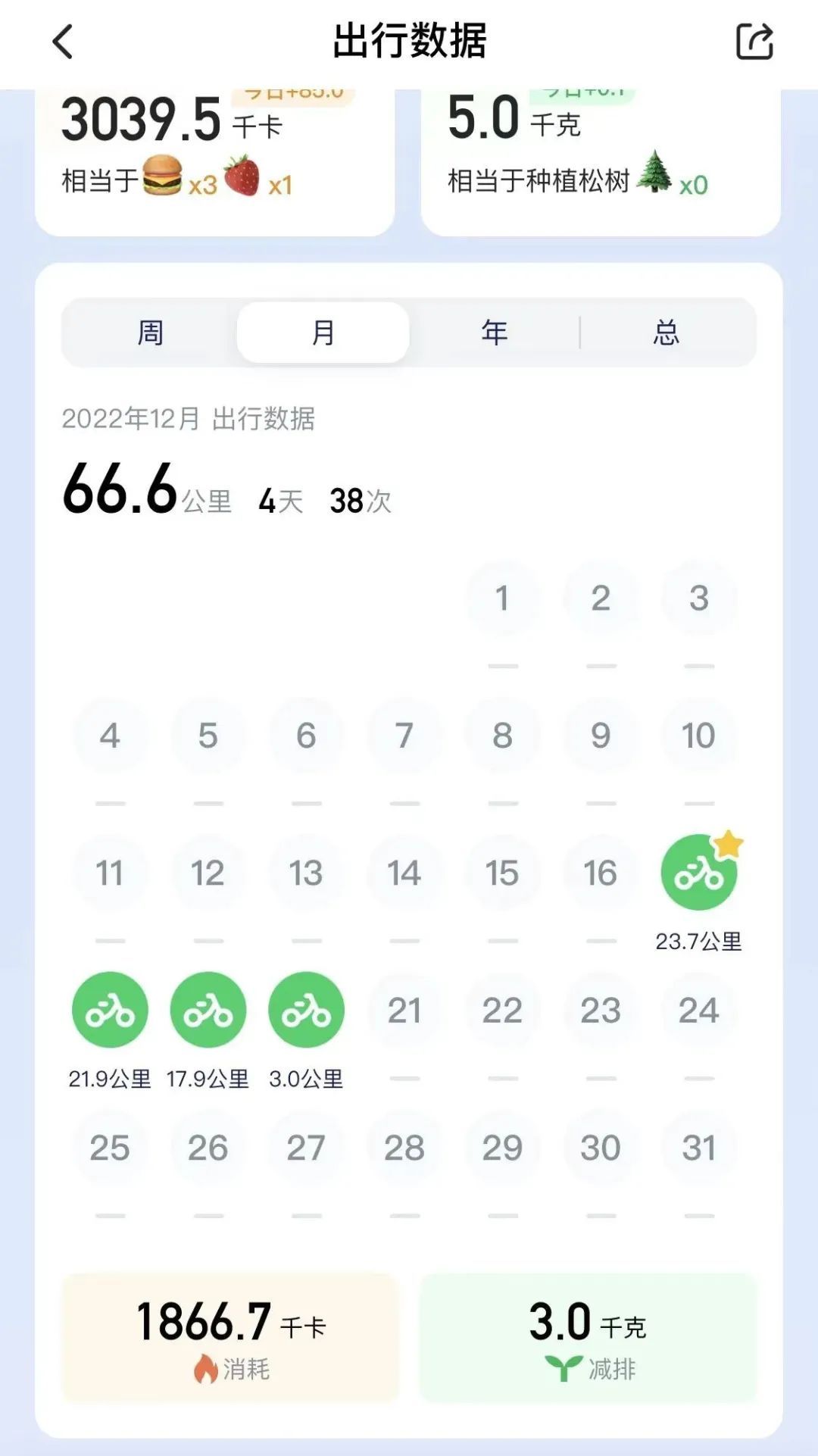Show the 总 tab statistics
The height and width of the screenshot is (1456, 818).
pos(667,333)
